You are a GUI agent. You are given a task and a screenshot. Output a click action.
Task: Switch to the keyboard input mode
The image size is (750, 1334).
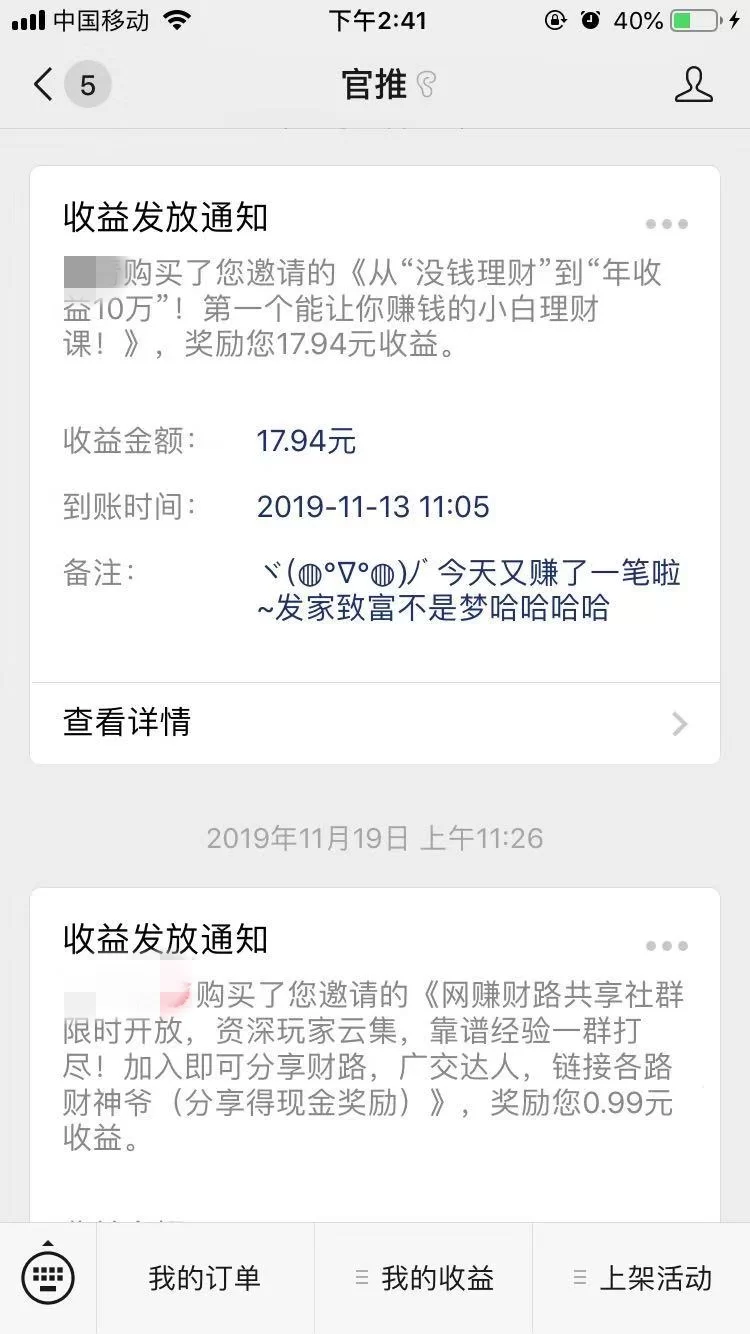48,1277
